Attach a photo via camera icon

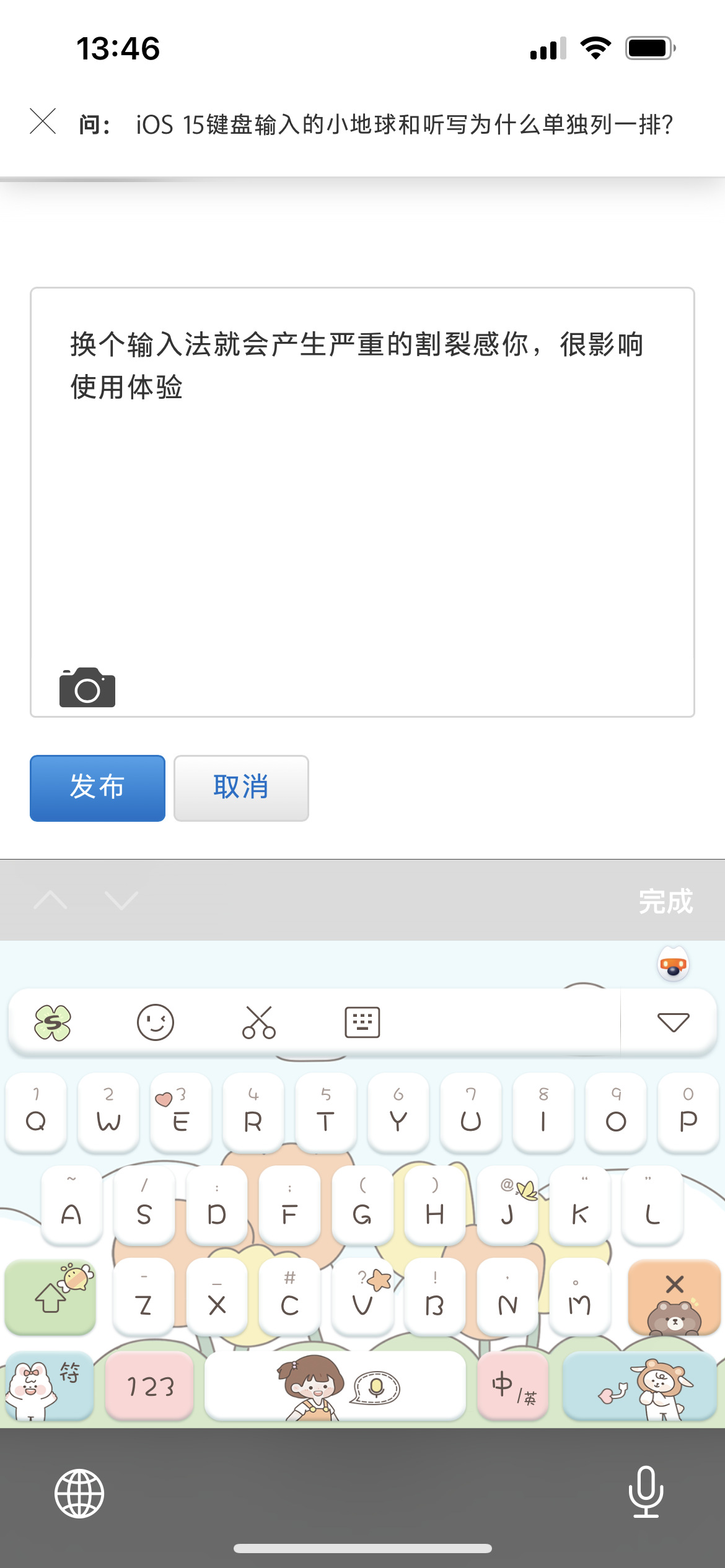[x=87, y=687]
